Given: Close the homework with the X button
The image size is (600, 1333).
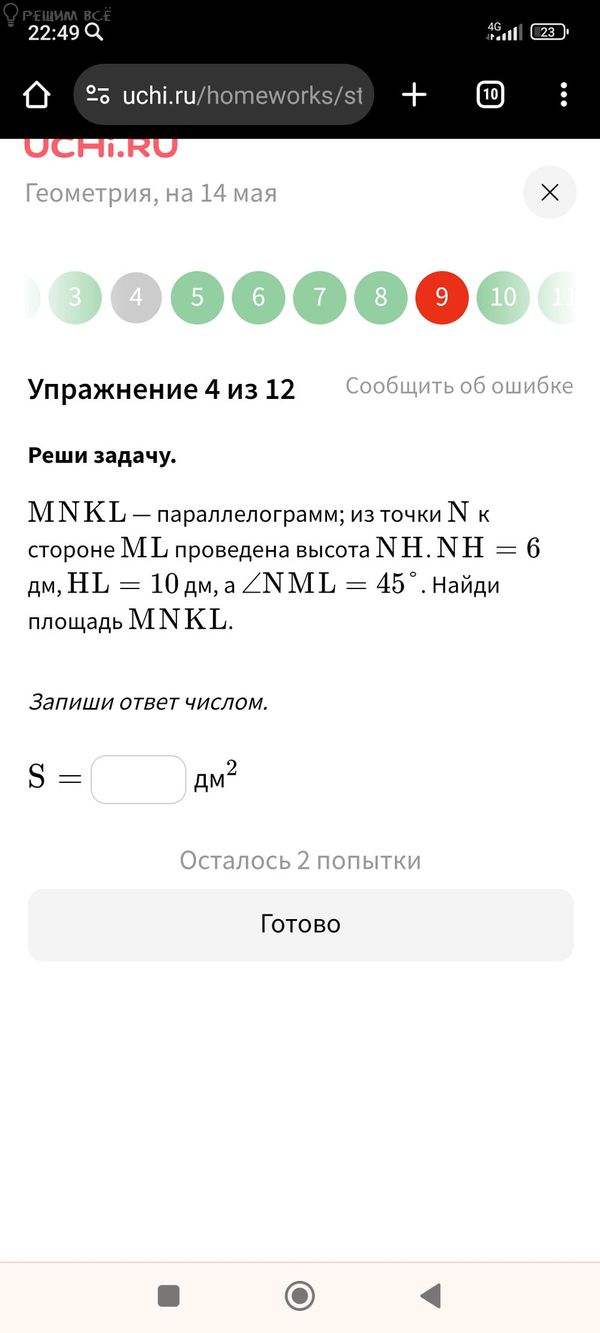Looking at the screenshot, I should (550, 193).
